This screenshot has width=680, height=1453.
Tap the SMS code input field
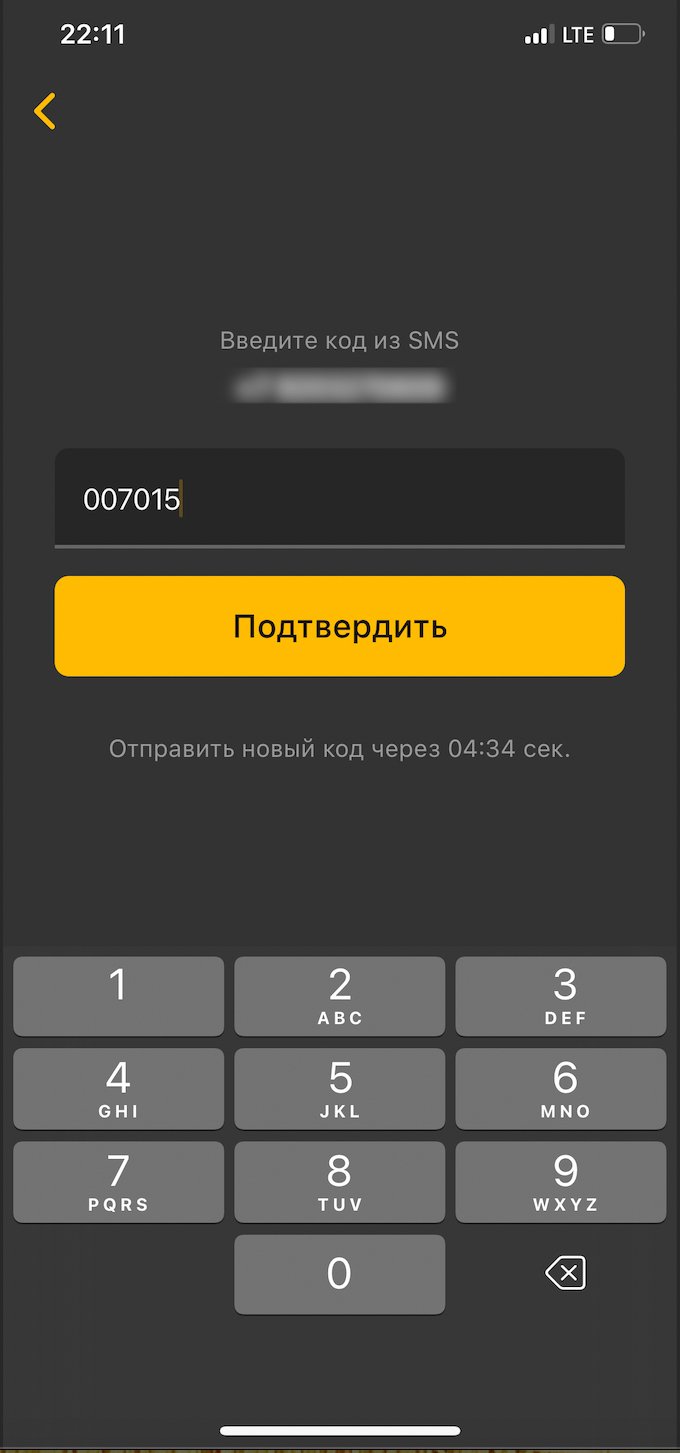coord(339,498)
